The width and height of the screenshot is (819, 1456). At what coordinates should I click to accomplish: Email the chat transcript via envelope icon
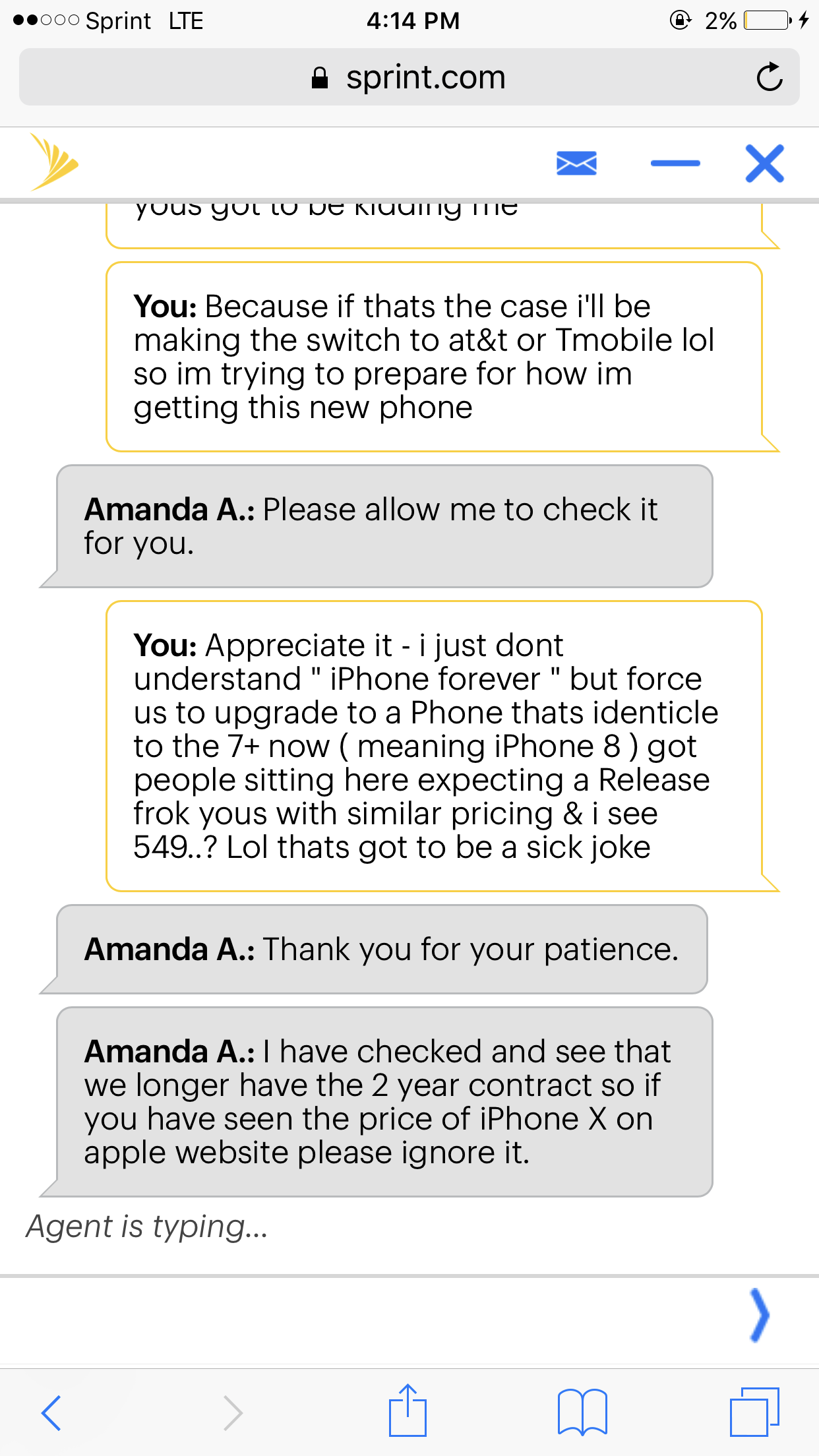click(x=576, y=163)
